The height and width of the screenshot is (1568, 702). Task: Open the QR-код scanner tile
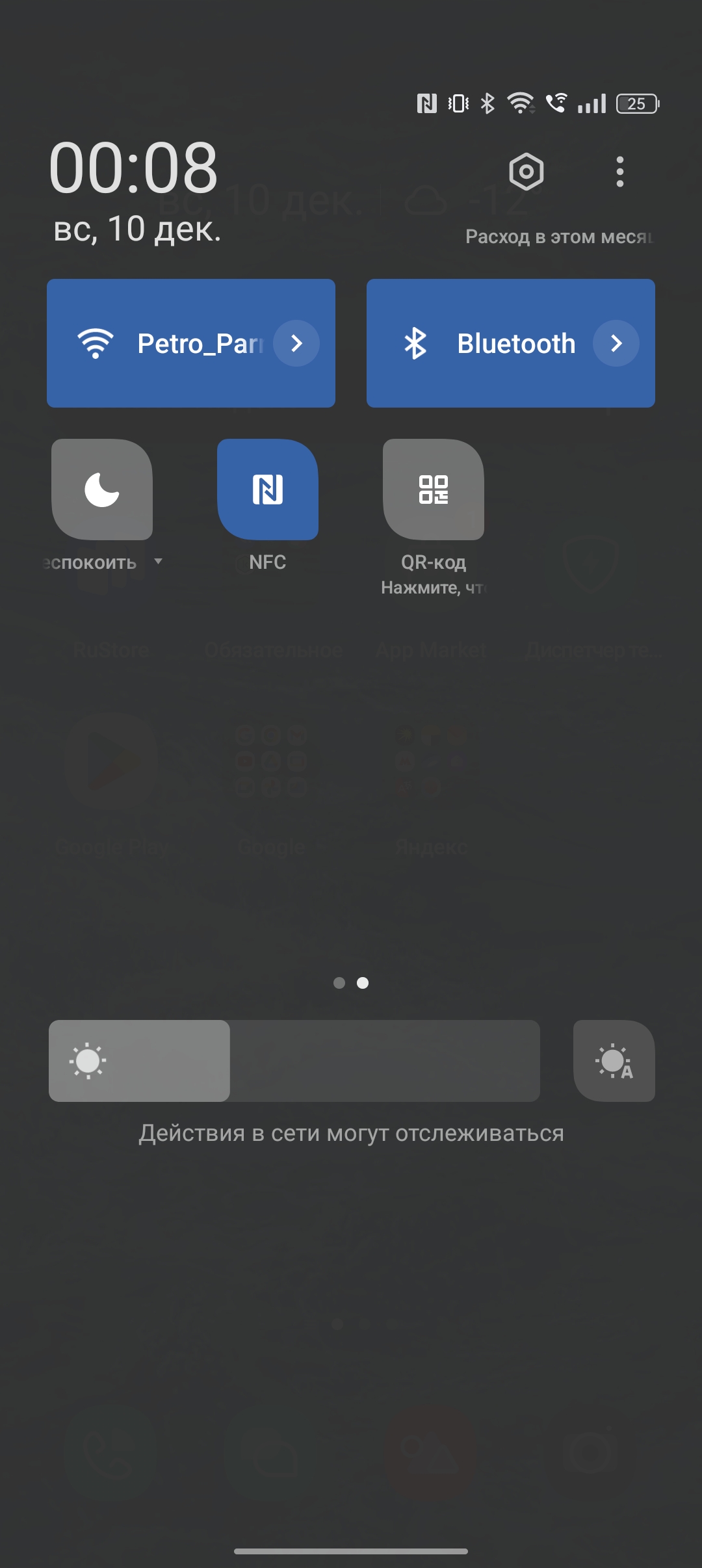click(x=434, y=490)
